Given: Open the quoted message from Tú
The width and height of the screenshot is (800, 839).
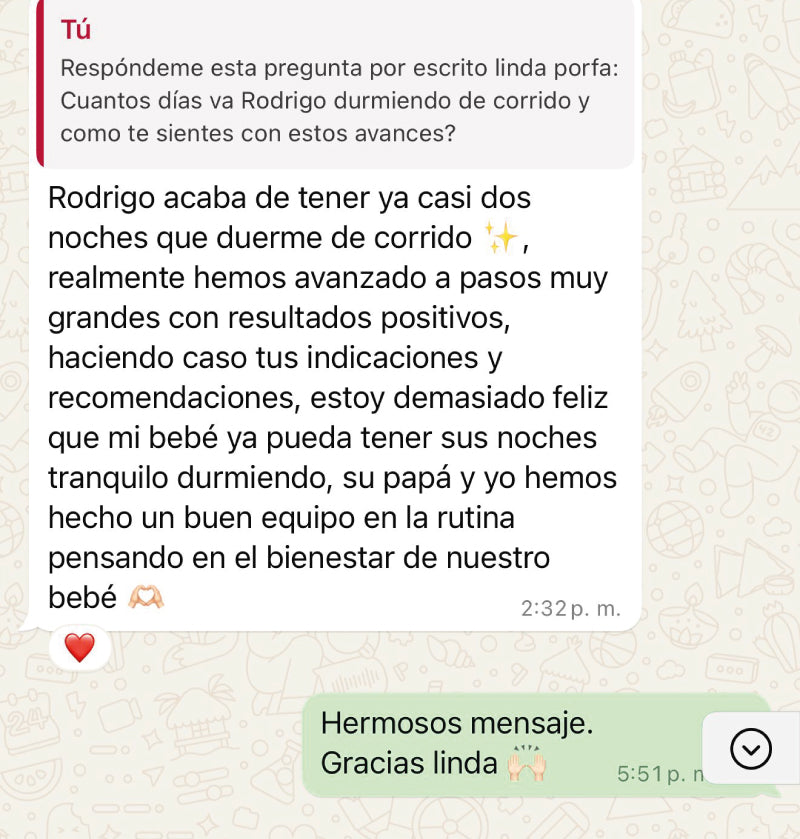Looking at the screenshot, I should click(335, 85).
